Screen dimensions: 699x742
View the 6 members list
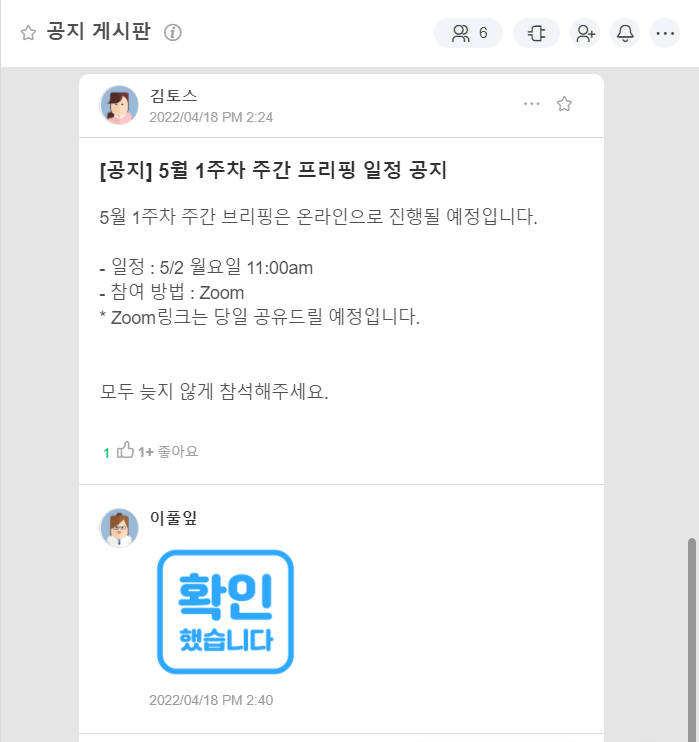[x=469, y=33]
